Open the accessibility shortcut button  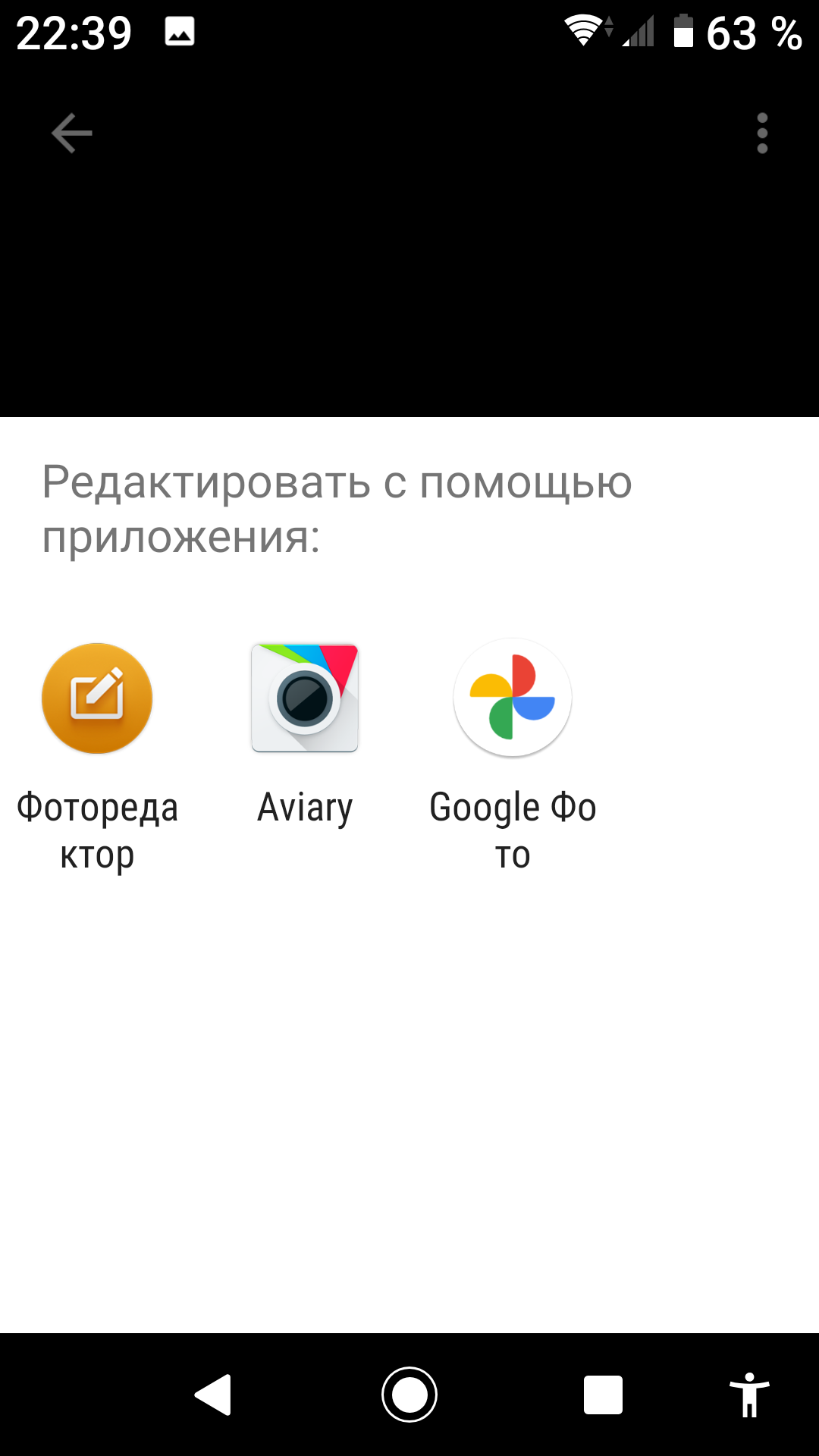pos(749,1394)
